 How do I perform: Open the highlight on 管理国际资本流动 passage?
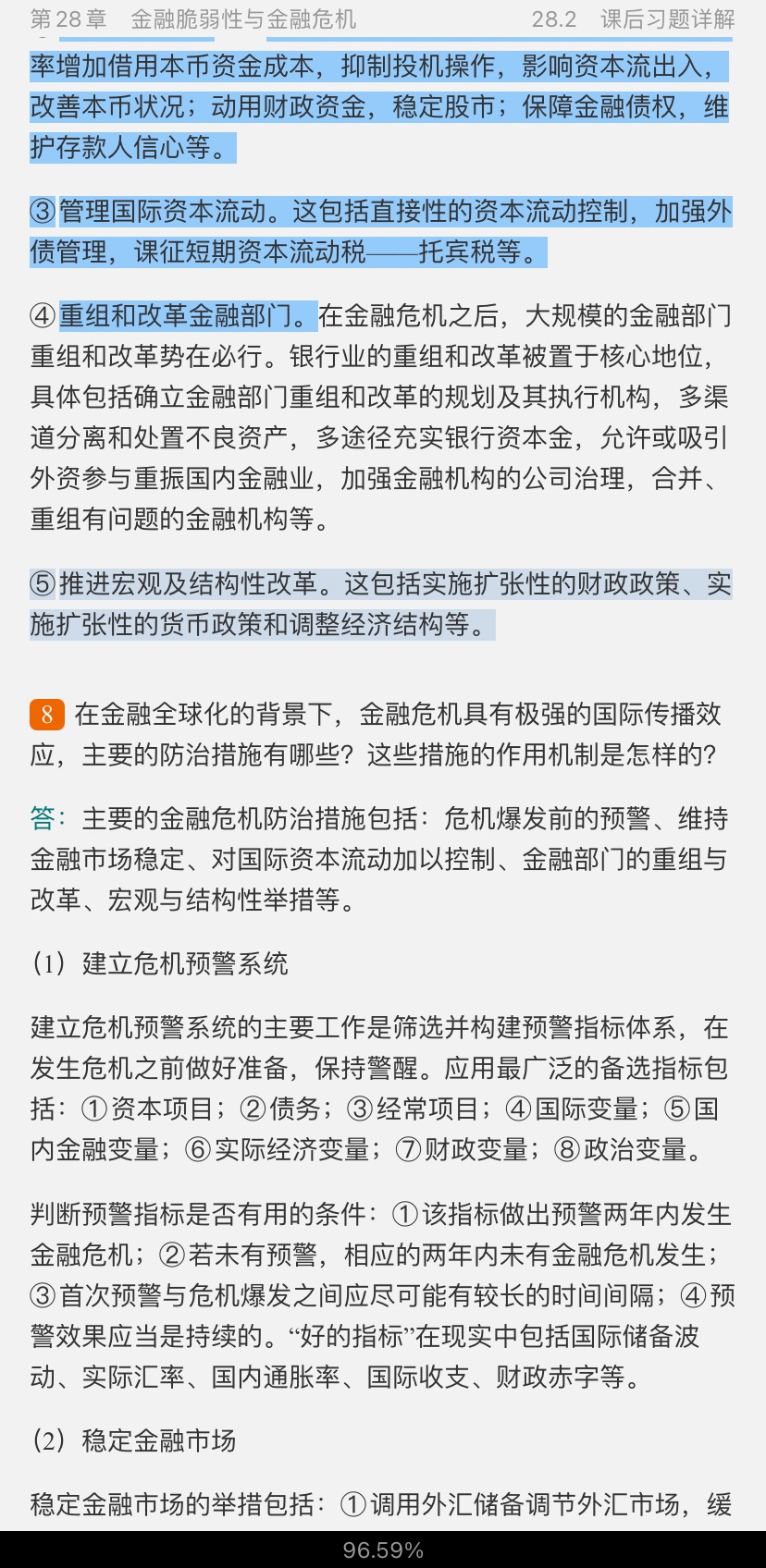tap(379, 231)
